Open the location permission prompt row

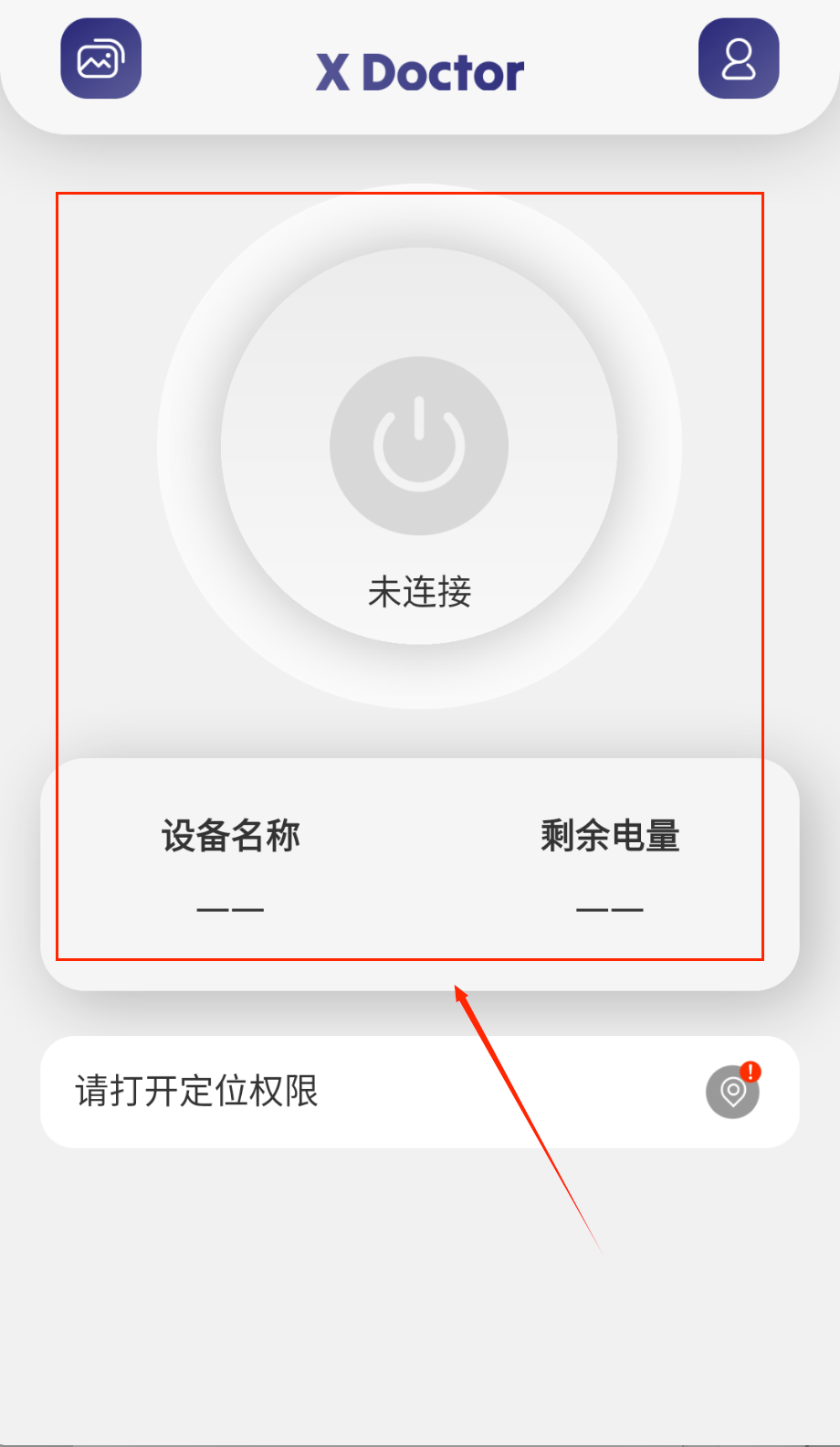point(419,1092)
